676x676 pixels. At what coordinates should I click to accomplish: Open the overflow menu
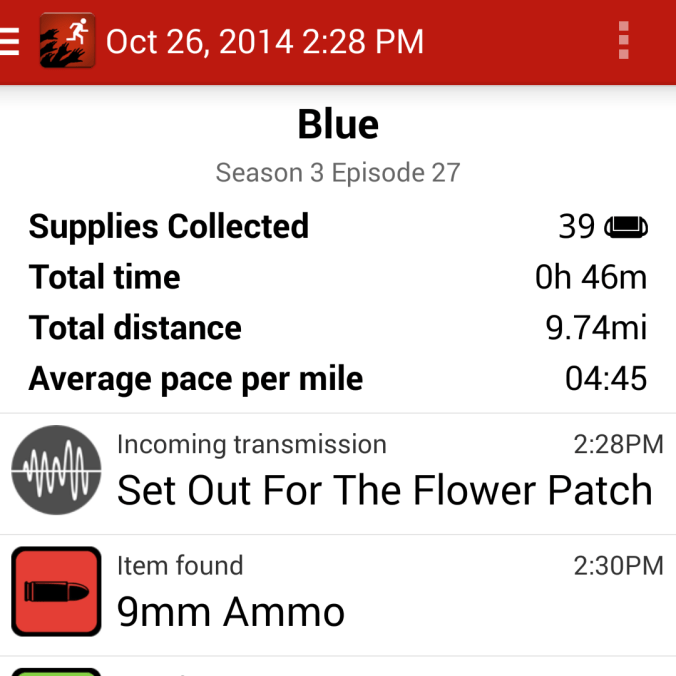(x=624, y=41)
